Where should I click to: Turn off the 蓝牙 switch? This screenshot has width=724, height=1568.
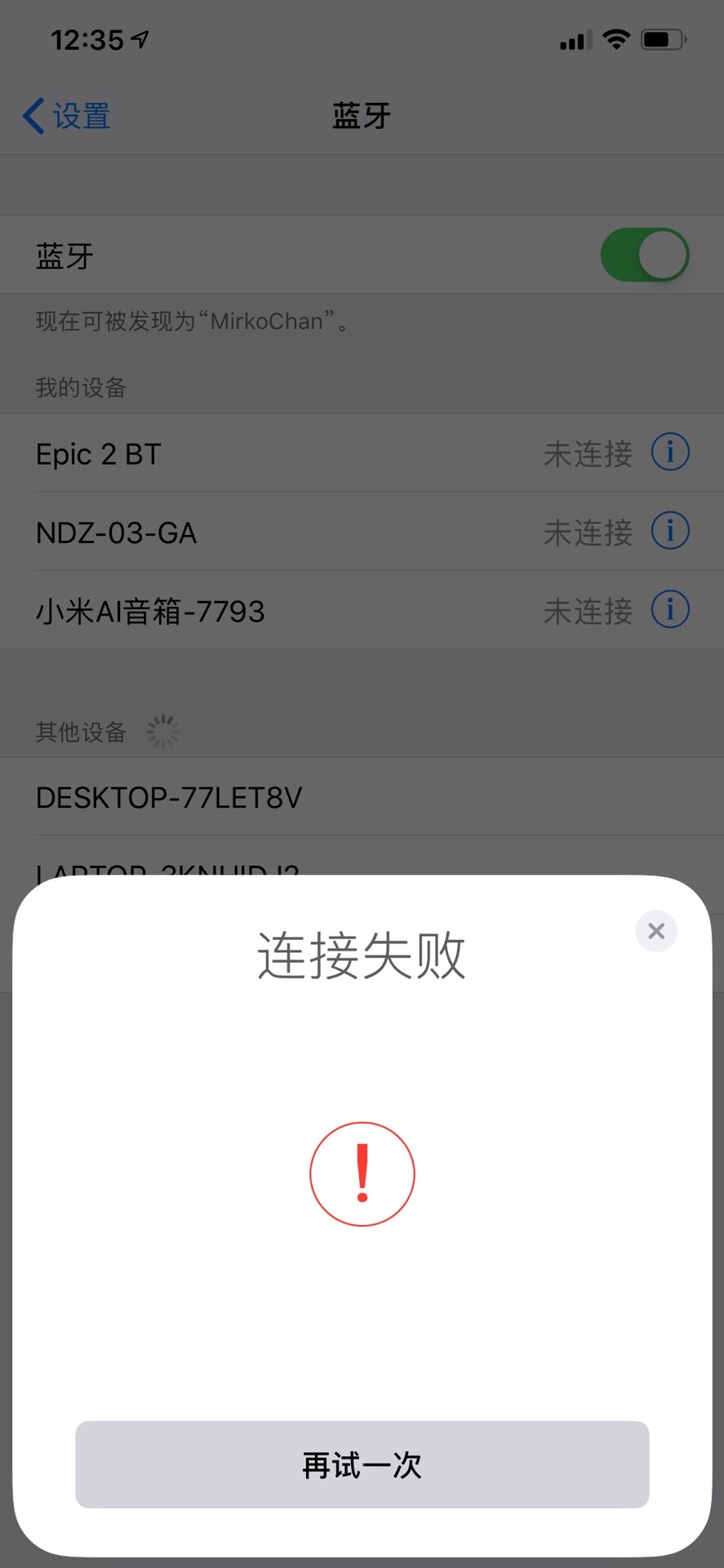[645, 255]
